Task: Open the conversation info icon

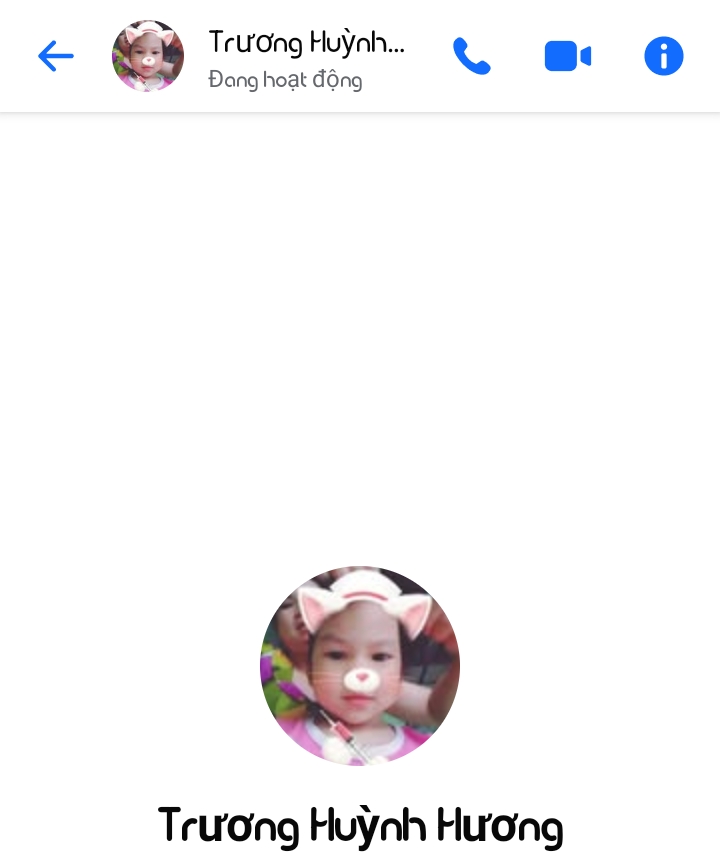Action: [663, 56]
